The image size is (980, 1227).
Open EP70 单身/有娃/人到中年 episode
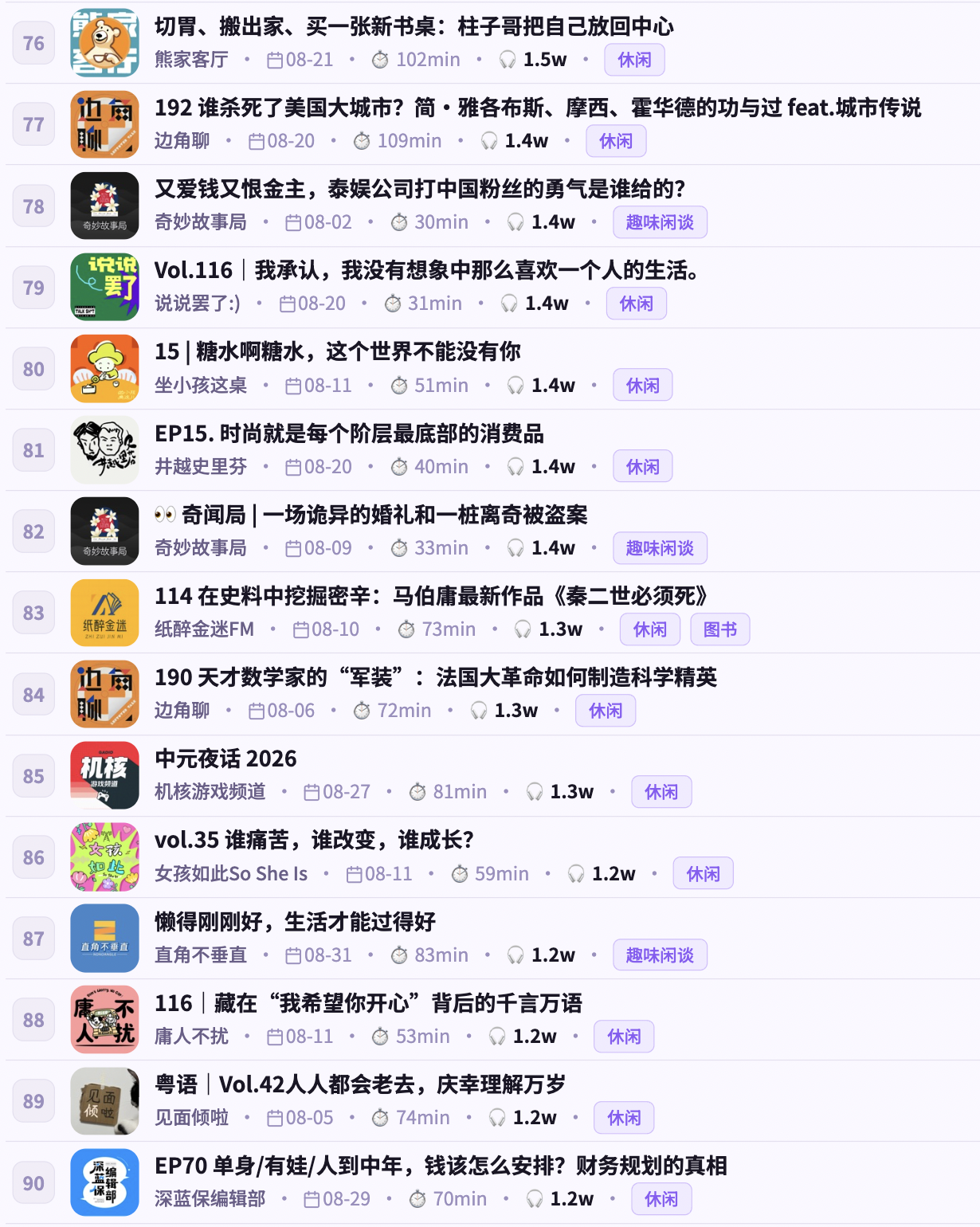[441, 1166]
